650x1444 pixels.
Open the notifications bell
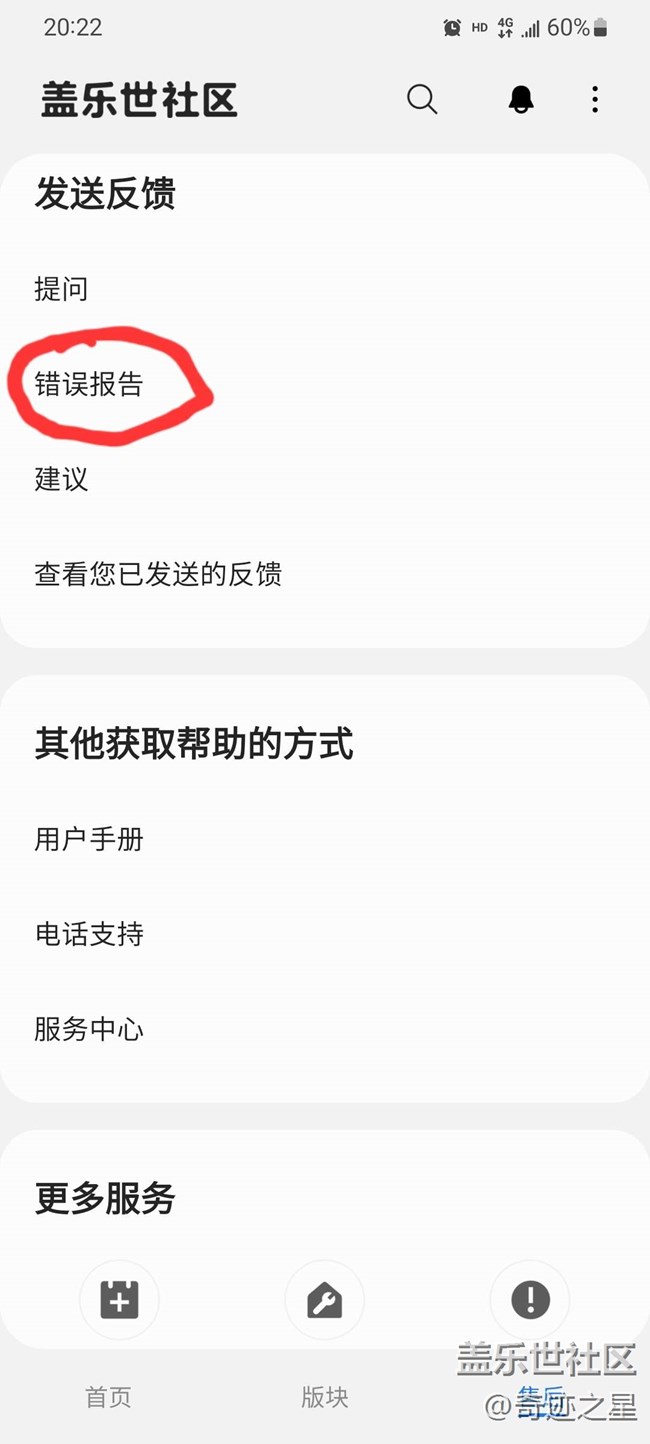click(521, 99)
